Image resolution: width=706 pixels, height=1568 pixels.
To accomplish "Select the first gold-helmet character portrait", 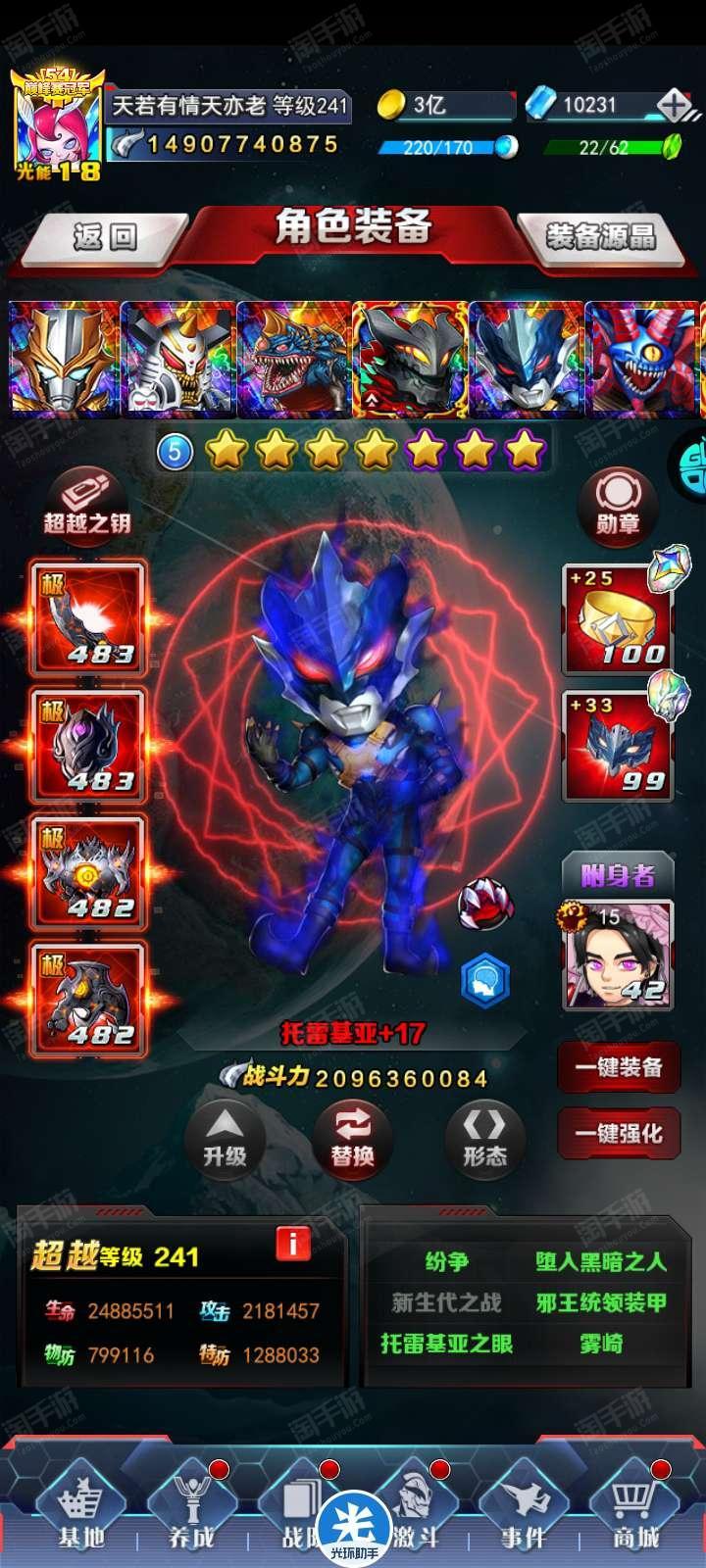I will 63,360.
